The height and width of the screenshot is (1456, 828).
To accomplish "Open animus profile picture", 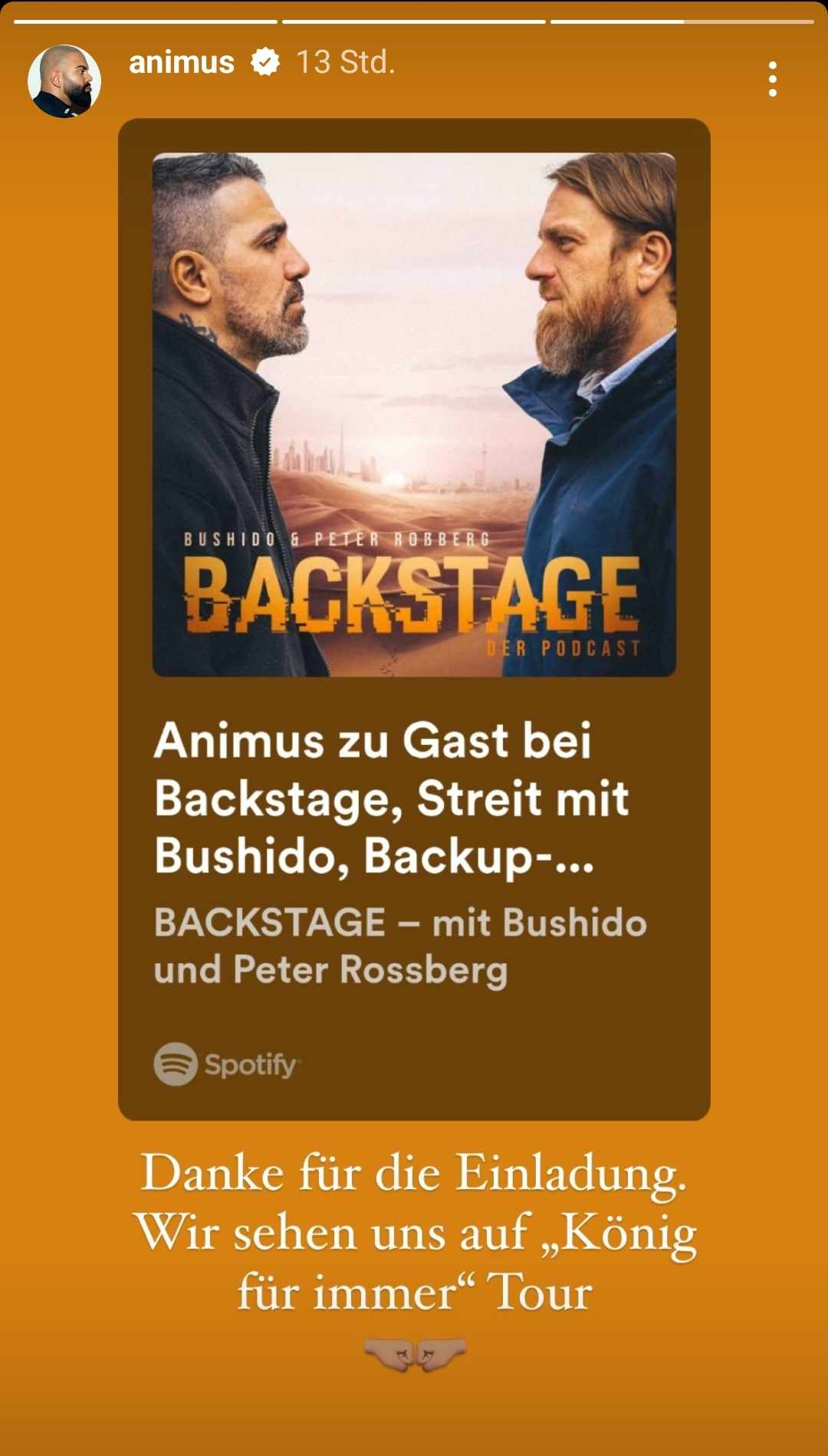I will (x=64, y=81).
